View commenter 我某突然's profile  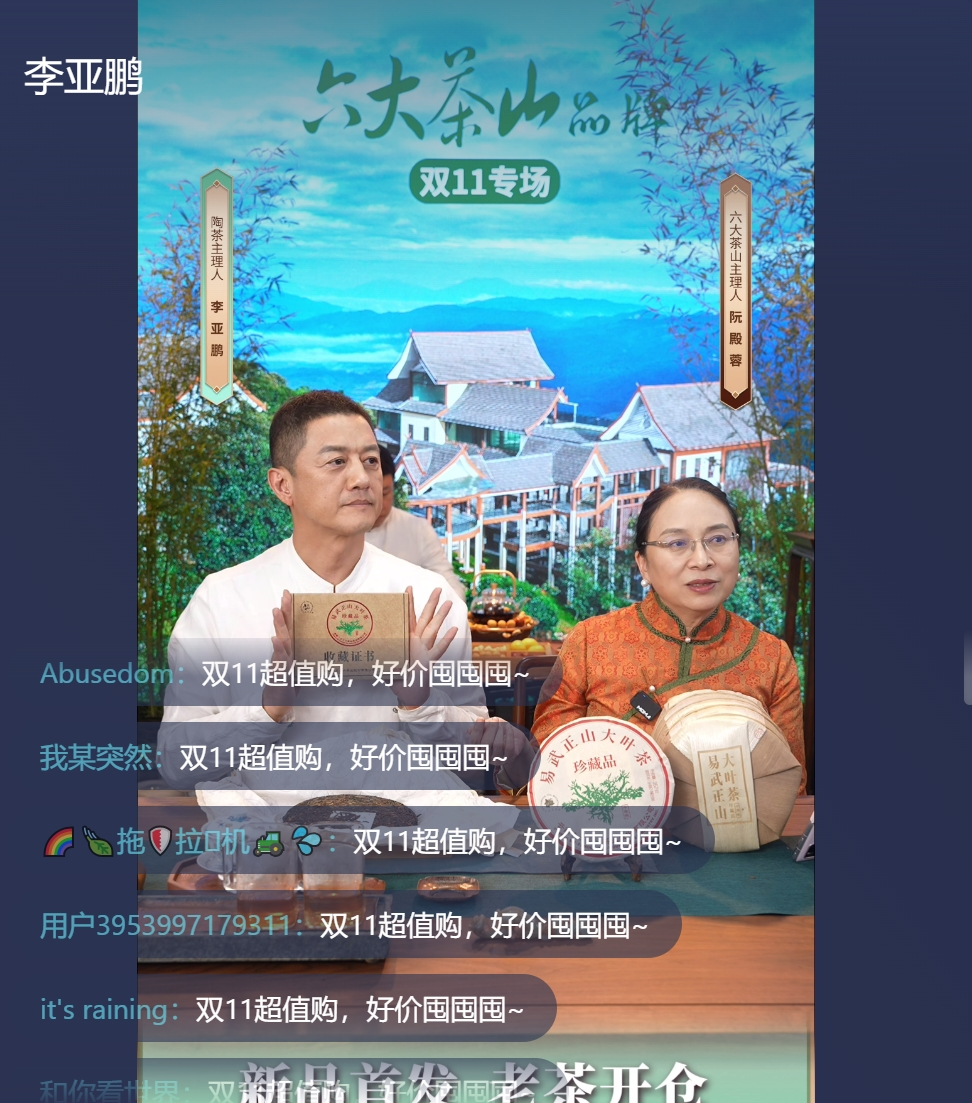[x=96, y=758]
